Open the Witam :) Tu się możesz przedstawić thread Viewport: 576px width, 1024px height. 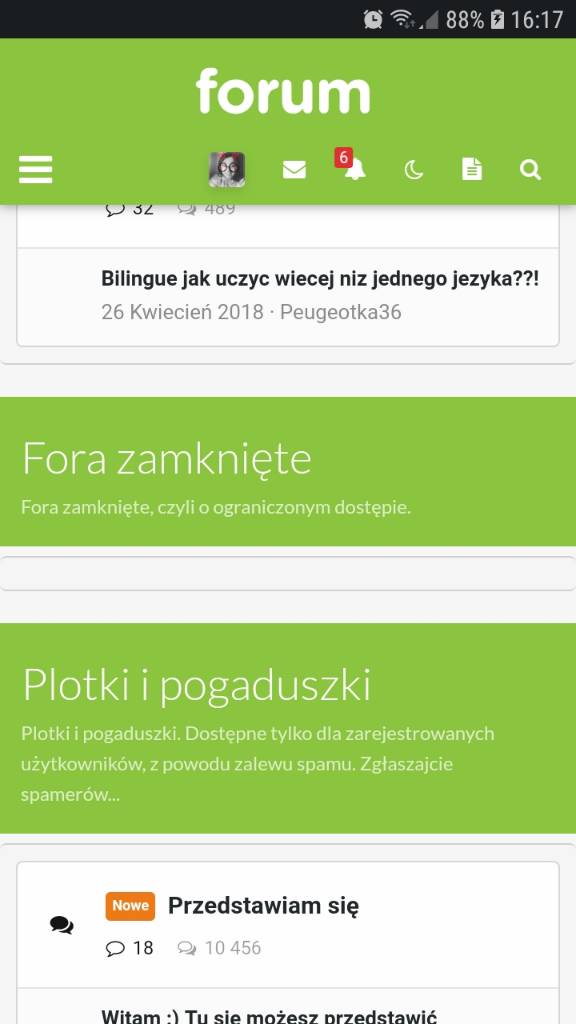pyautogui.click(x=269, y=1016)
